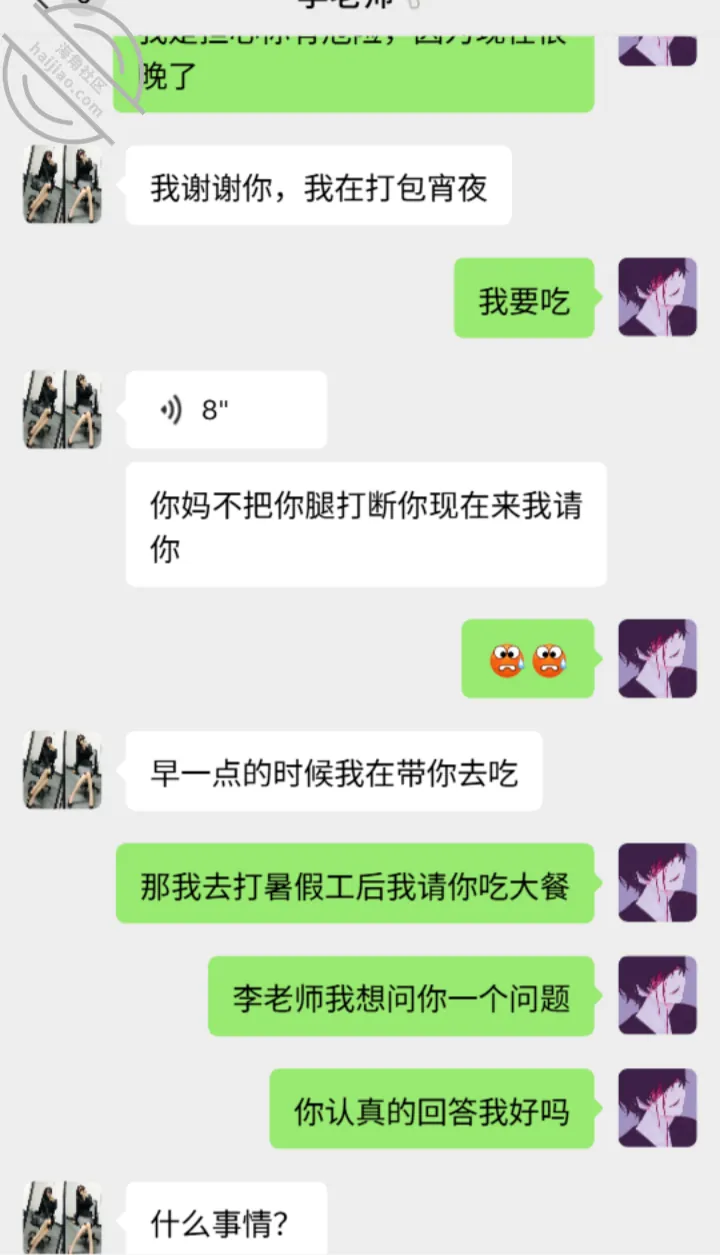The height and width of the screenshot is (1255, 720).
Task: Open sender's avatar beside "我谢谢你，我在打包宵夜"
Action: click(63, 184)
